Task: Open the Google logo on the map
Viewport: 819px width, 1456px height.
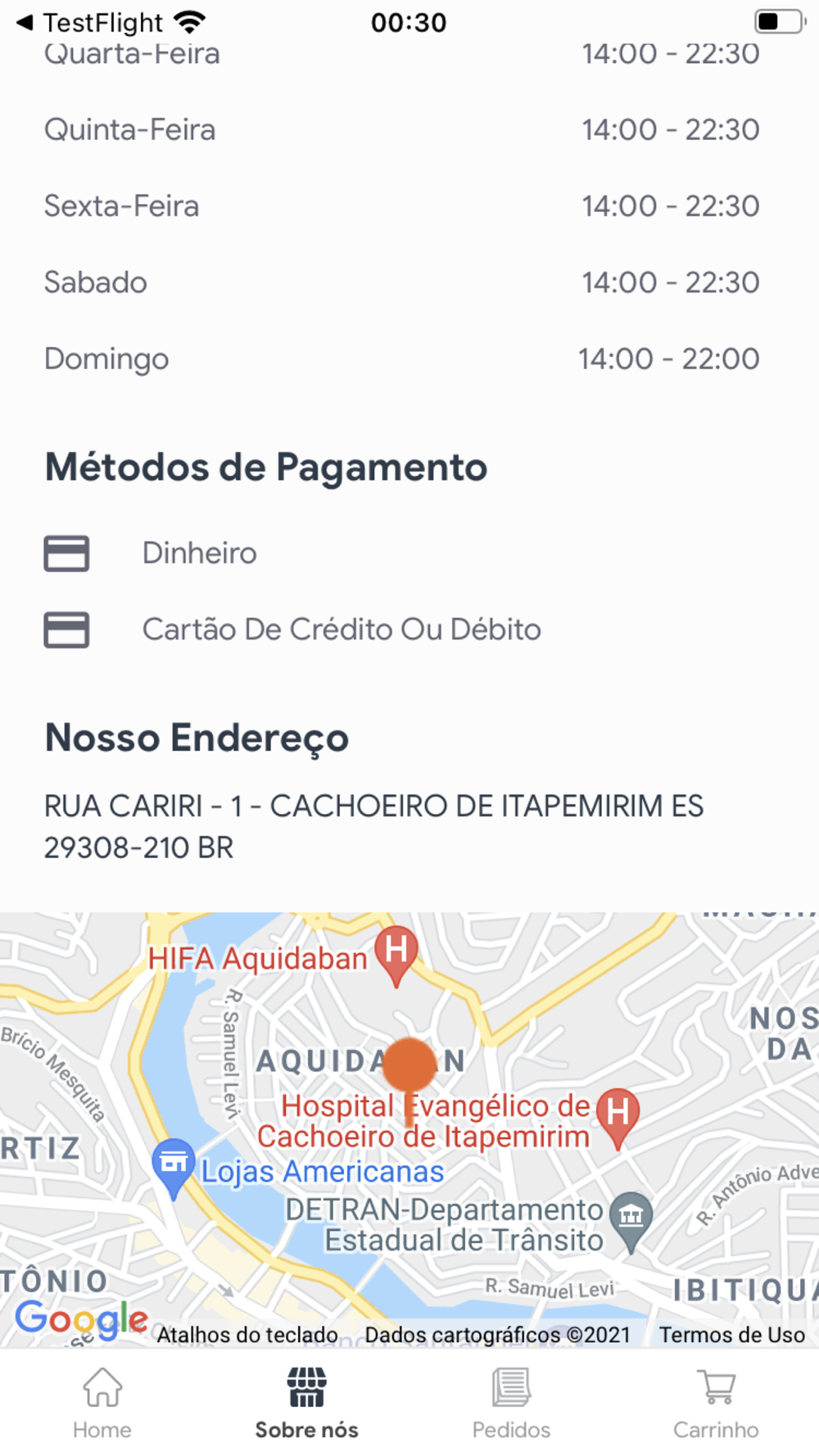Action: point(81,1320)
